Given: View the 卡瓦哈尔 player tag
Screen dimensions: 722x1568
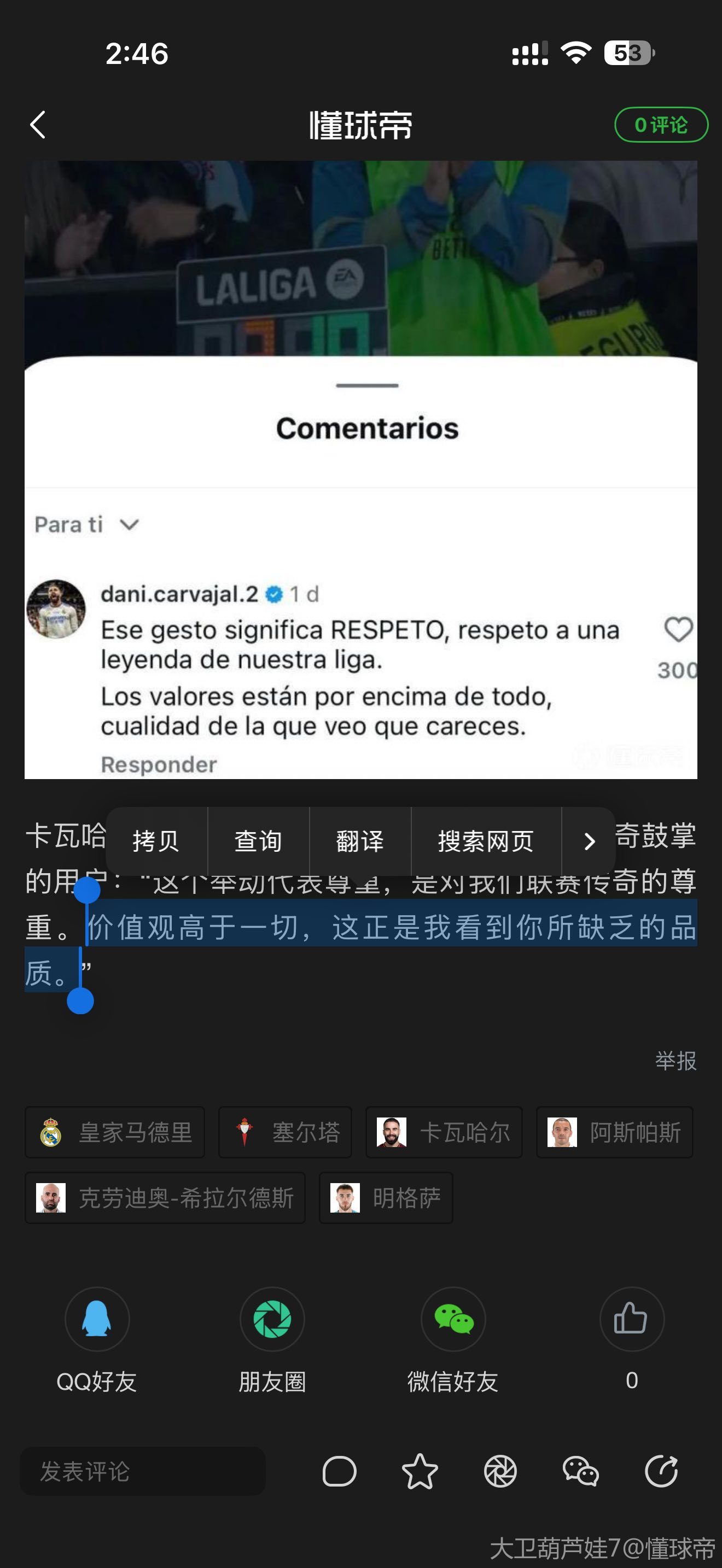Looking at the screenshot, I should point(444,1132).
